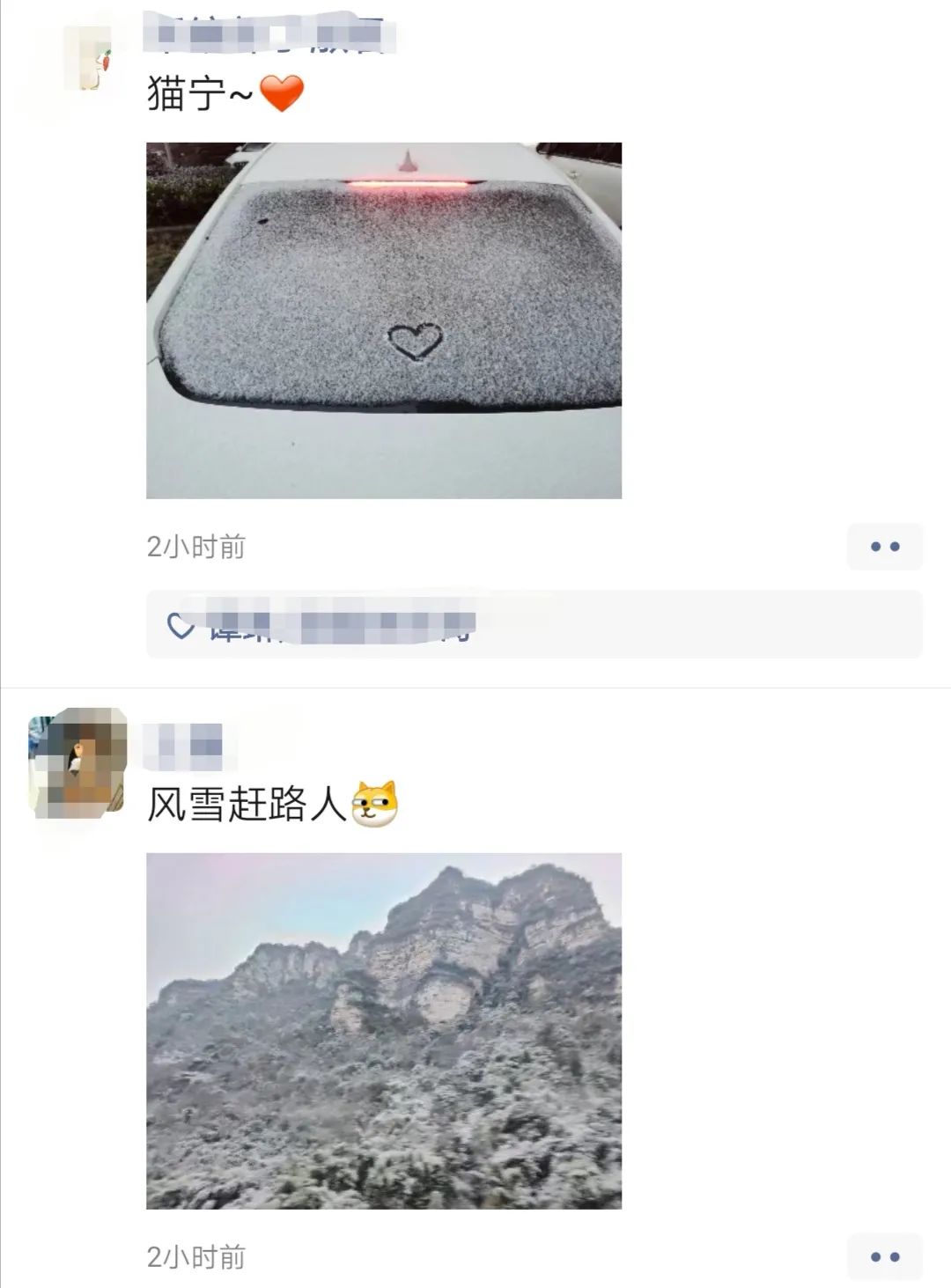Screen dimensions: 951x1288
Task: Open the name of the 风雪赶路人 poster
Action: (x=183, y=746)
